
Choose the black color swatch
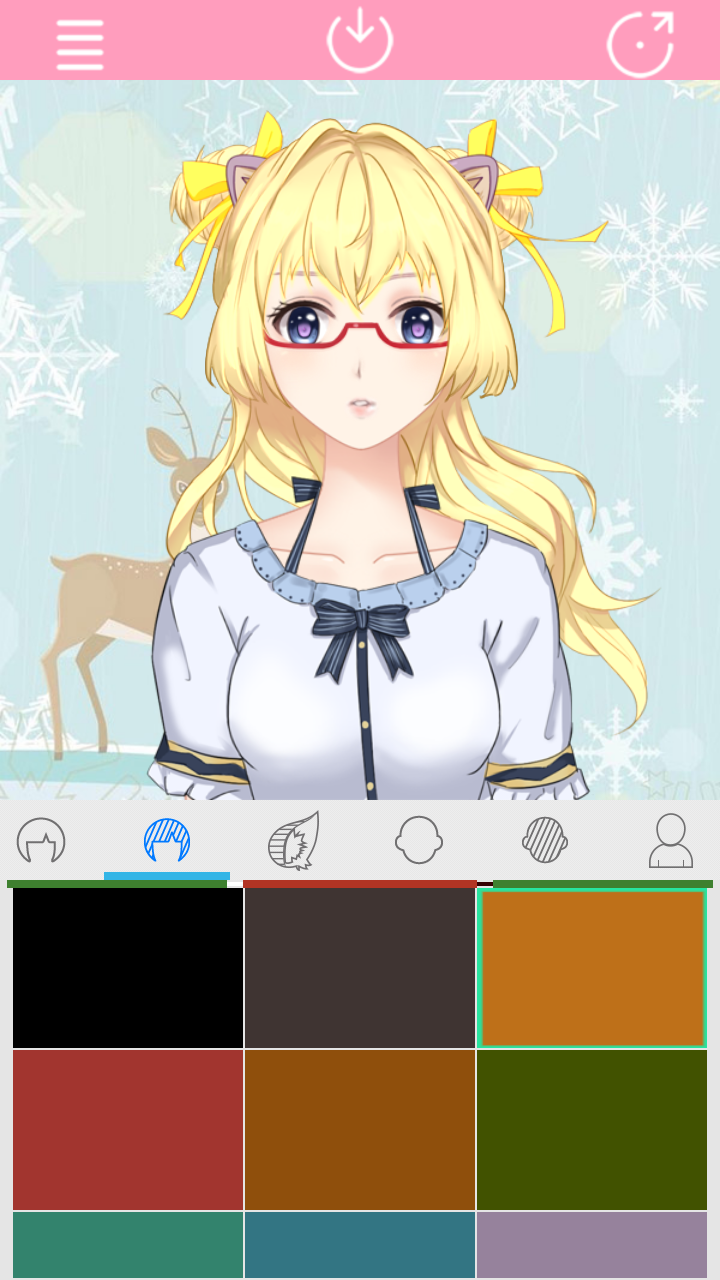(x=128, y=968)
